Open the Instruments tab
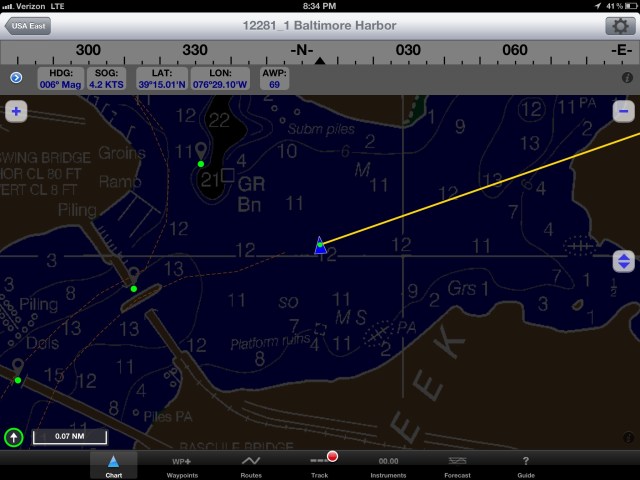 388,464
